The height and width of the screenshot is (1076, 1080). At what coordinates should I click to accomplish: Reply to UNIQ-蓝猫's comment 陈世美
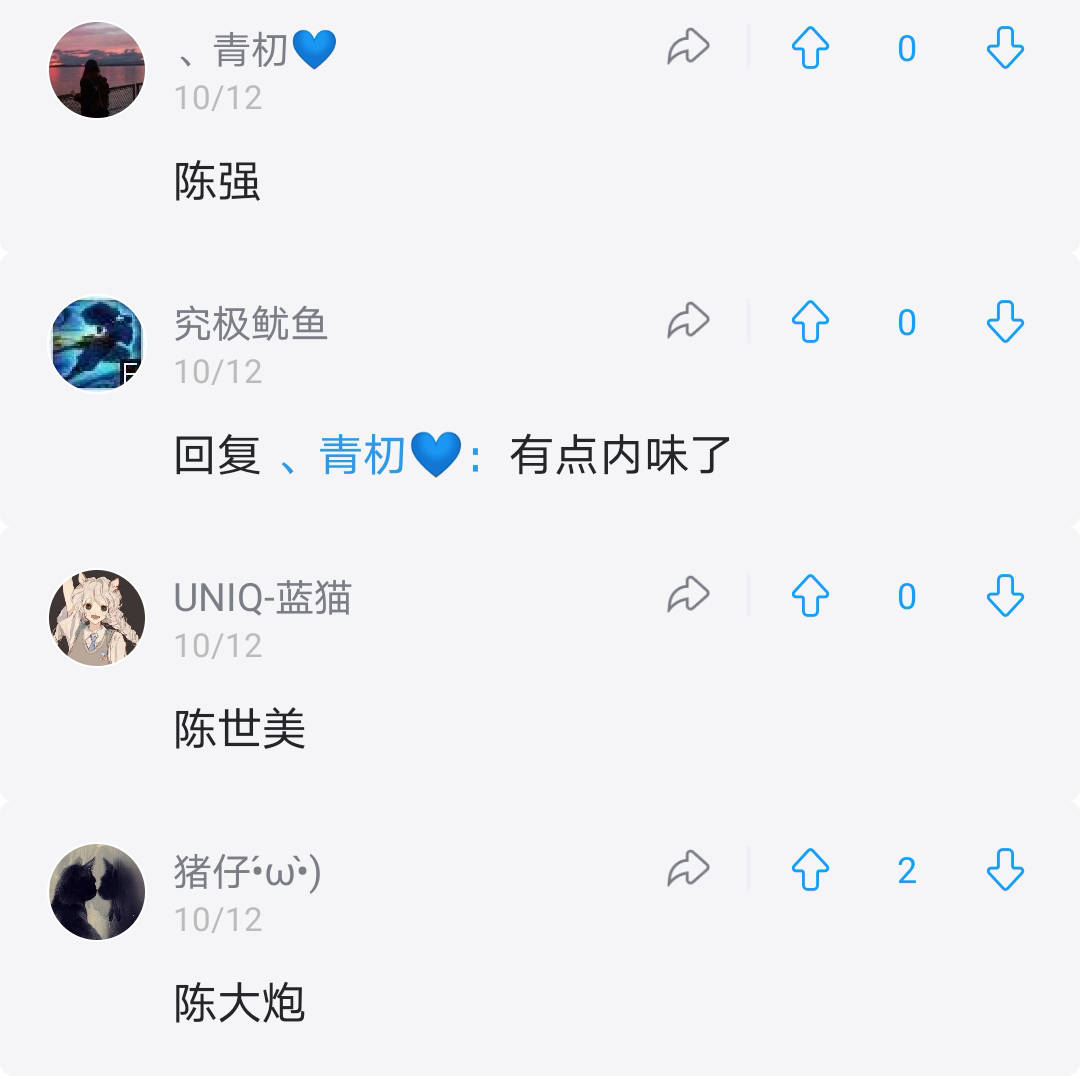click(688, 595)
